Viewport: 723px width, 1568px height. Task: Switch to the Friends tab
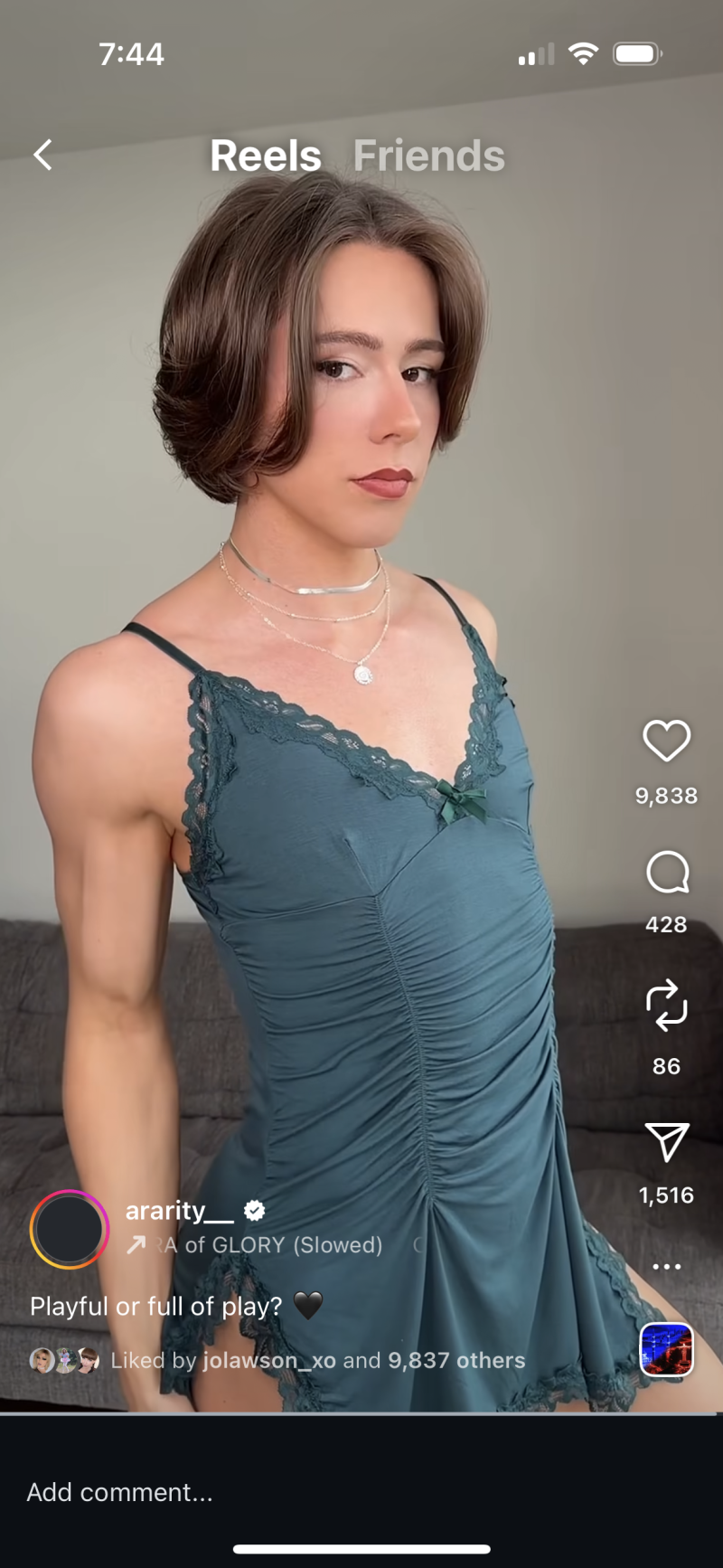pyautogui.click(x=428, y=156)
